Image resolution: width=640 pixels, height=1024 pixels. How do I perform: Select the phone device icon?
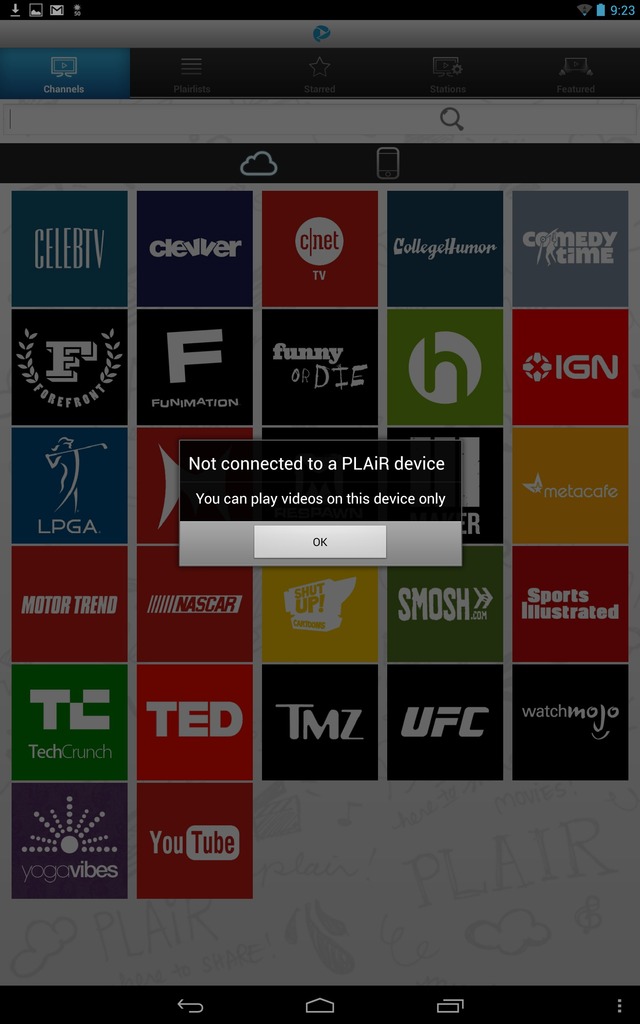388,163
